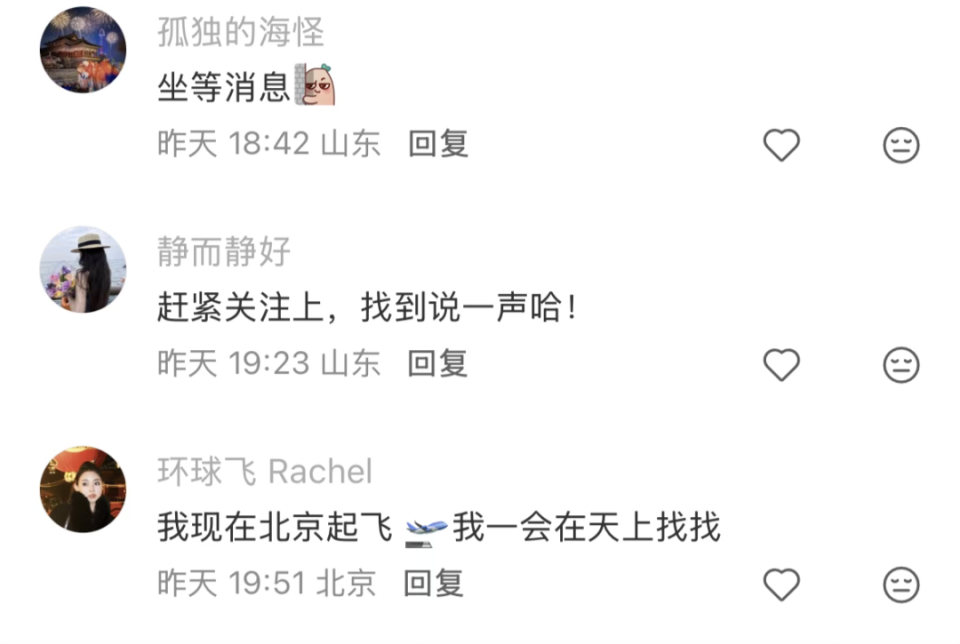The image size is (960, 644).
Task: Like the comment by 孤独的海怪
Action: click(x=781, y=146)
